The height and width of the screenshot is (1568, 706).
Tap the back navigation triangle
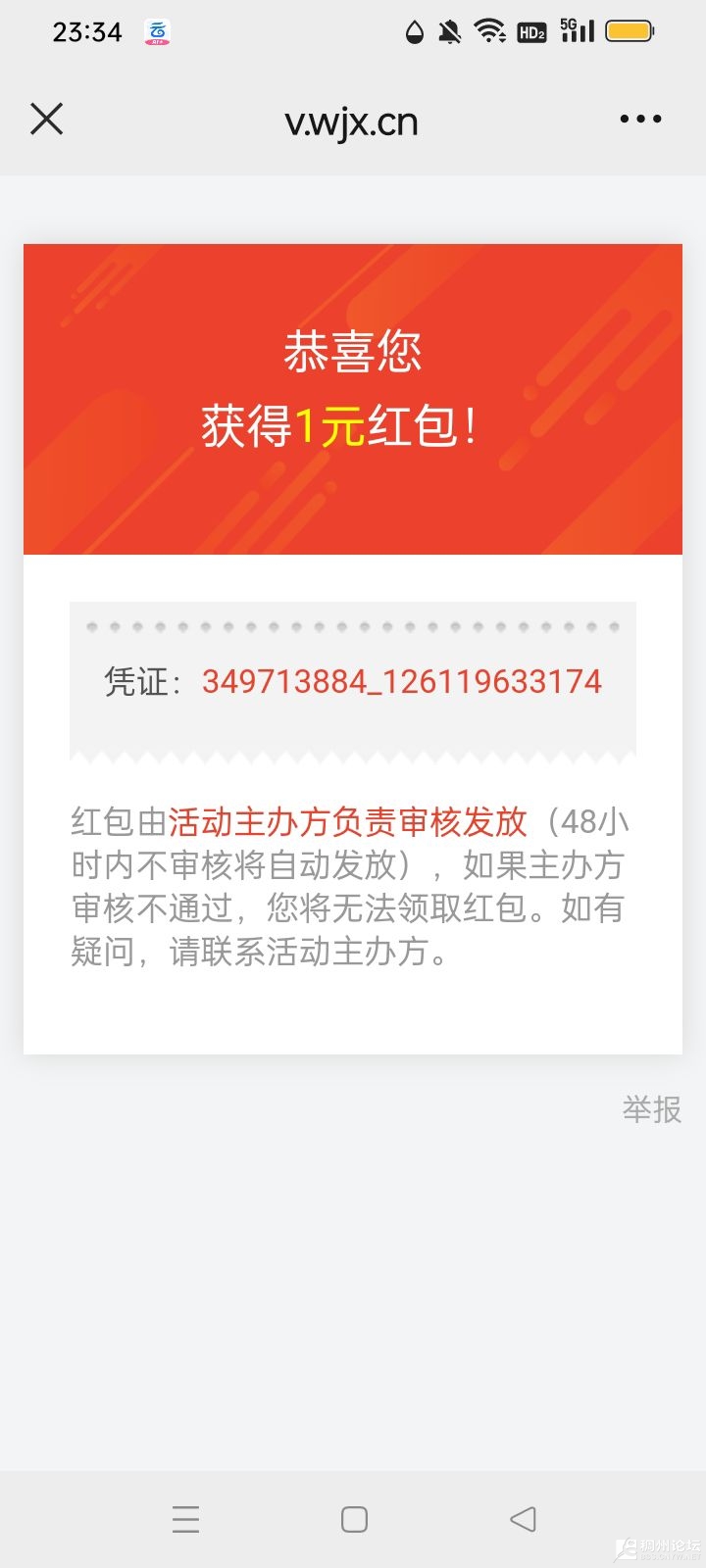[523, 1519]
